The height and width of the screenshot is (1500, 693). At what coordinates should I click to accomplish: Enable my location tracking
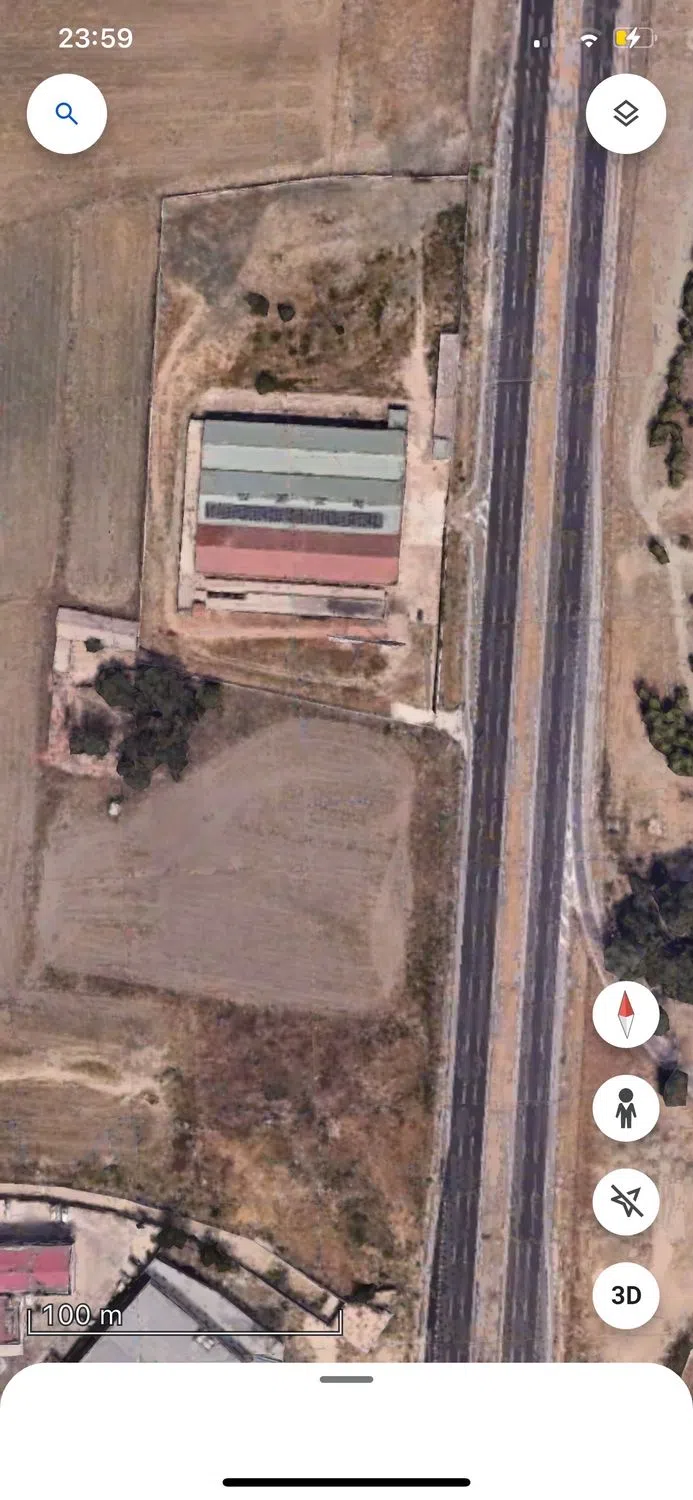[x=626, y=1202]
